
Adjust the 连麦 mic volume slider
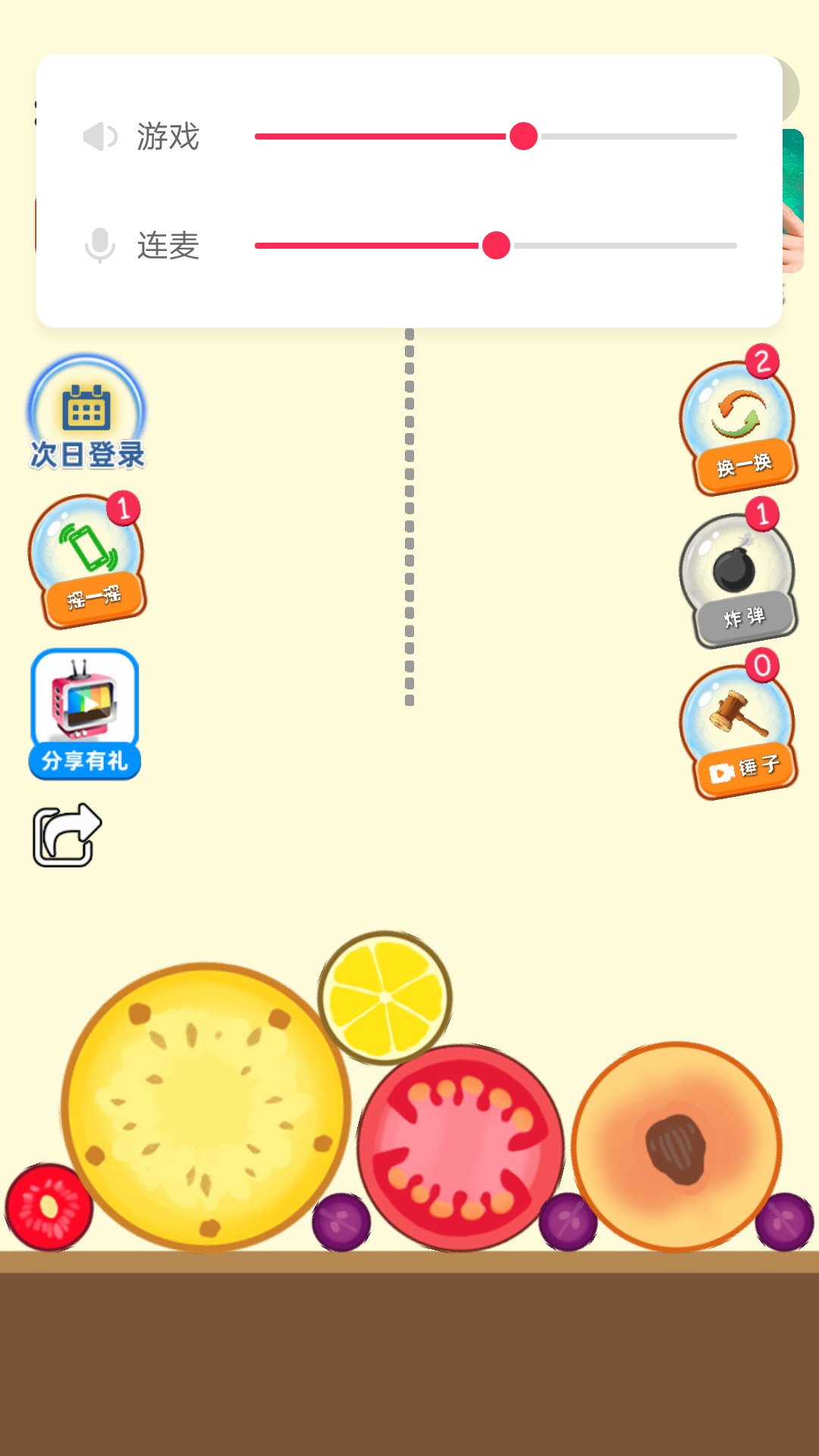tap(496, 246)
